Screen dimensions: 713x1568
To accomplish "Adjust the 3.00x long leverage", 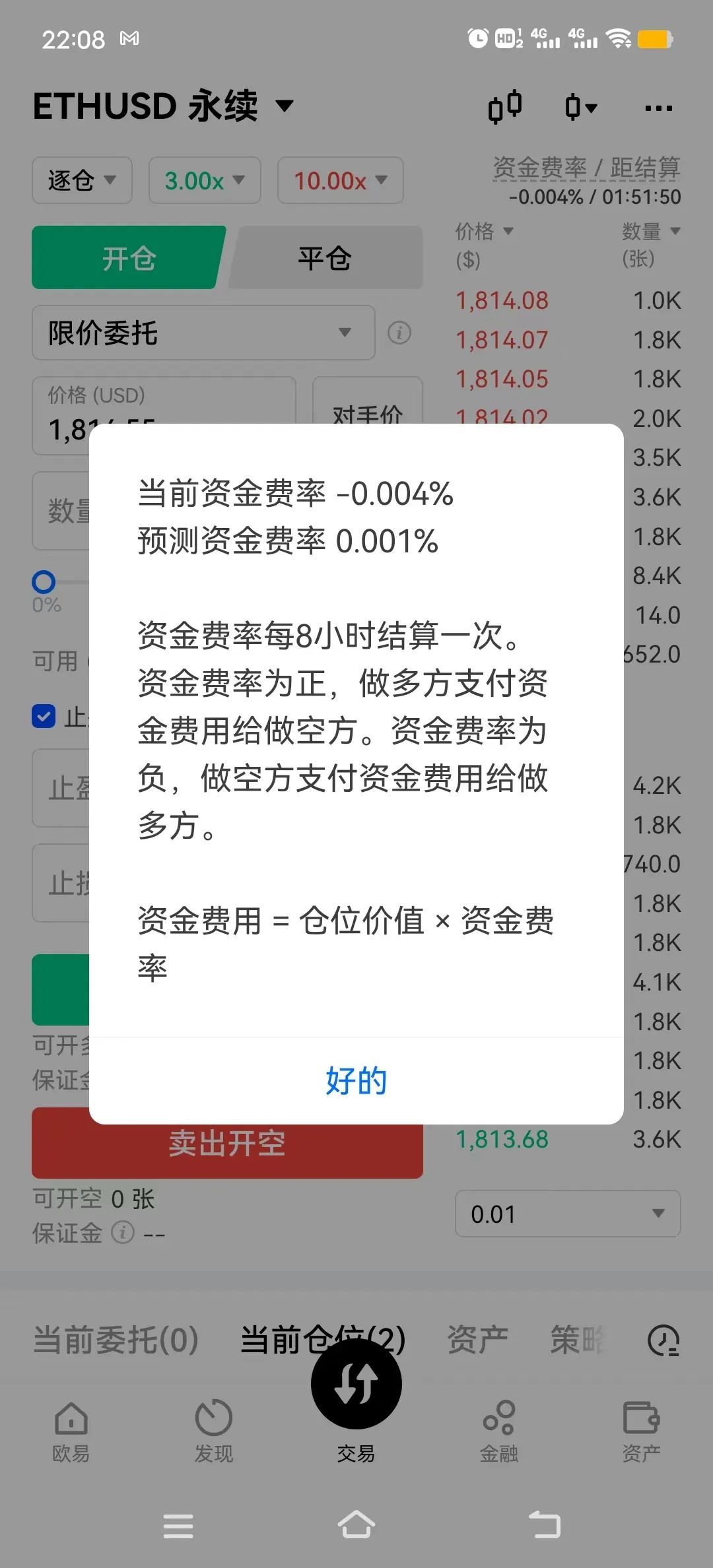I will [205, 180].
